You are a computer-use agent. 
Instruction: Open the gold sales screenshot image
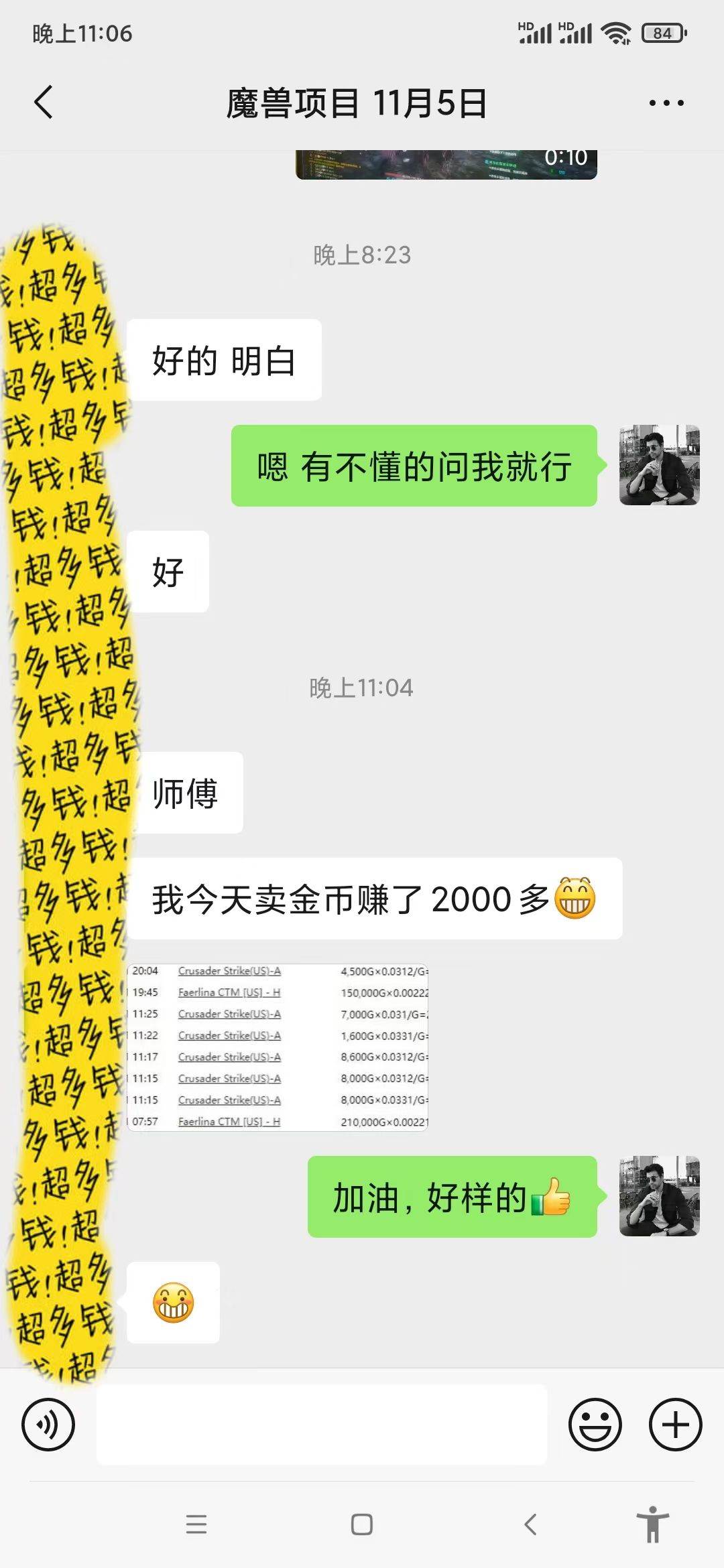(278, 1047)
